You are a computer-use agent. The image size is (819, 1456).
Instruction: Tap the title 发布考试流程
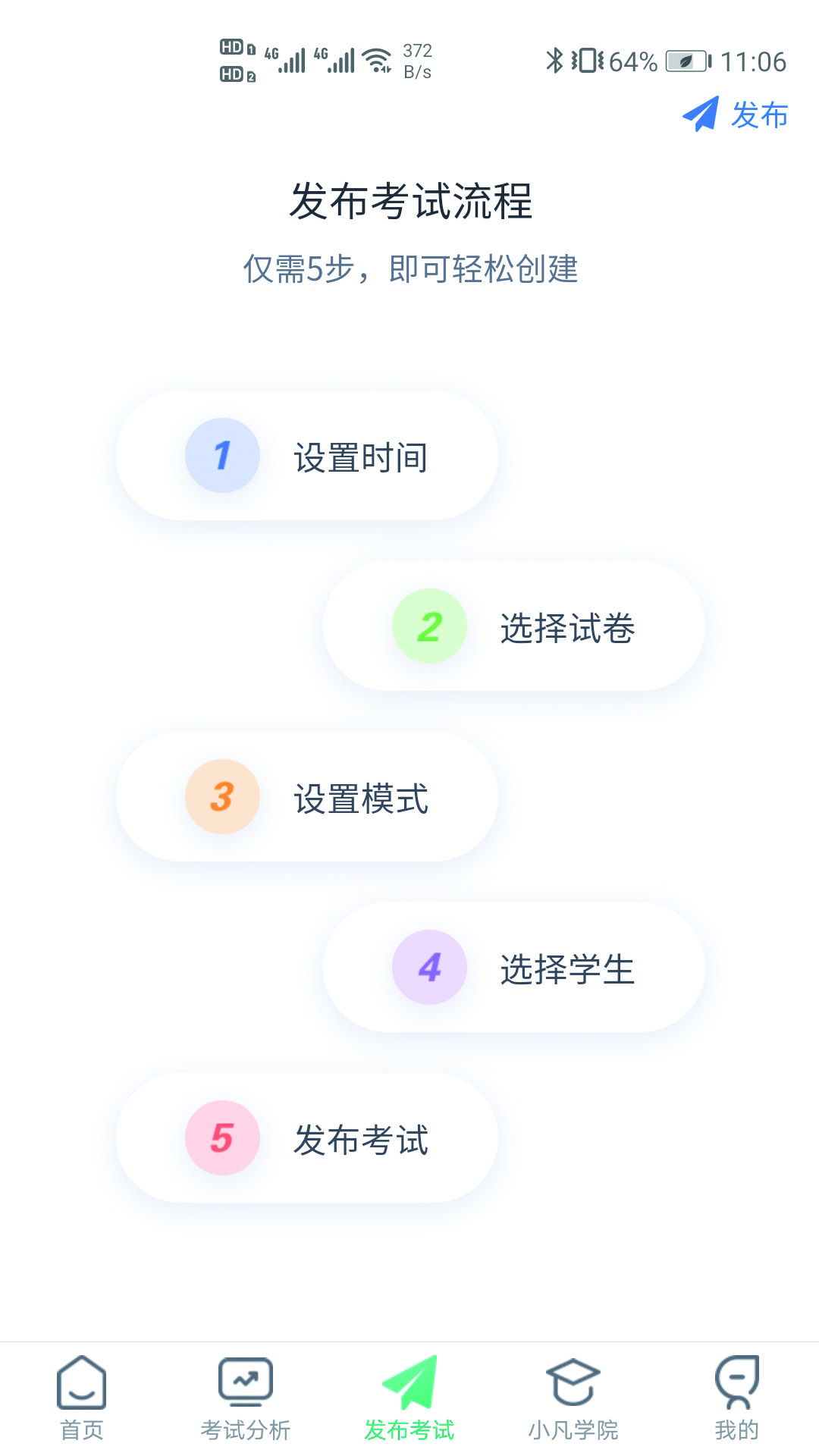click(x=409, y=197)
